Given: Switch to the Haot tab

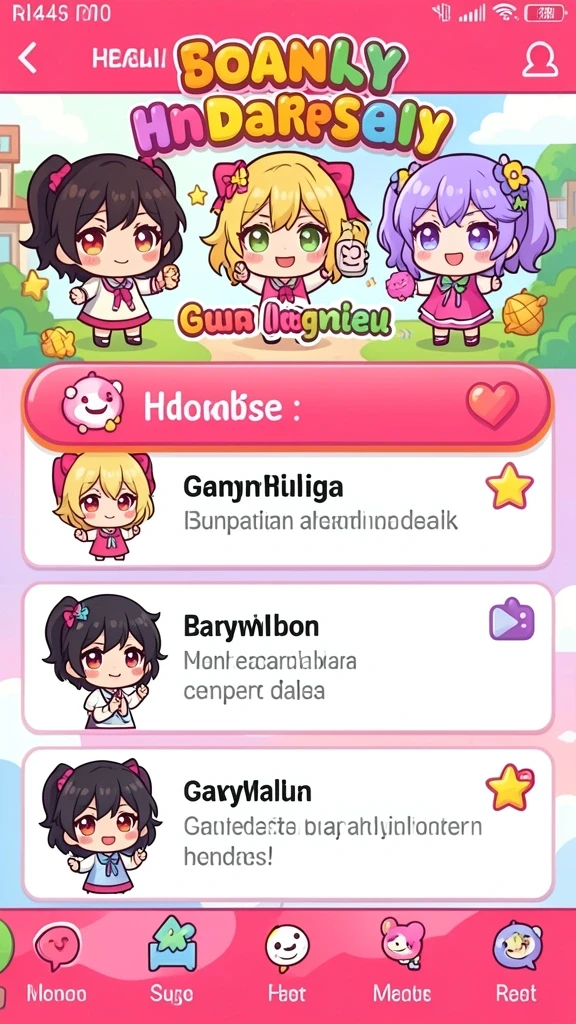Looking at the screenshot, I should tap(287, 964).
